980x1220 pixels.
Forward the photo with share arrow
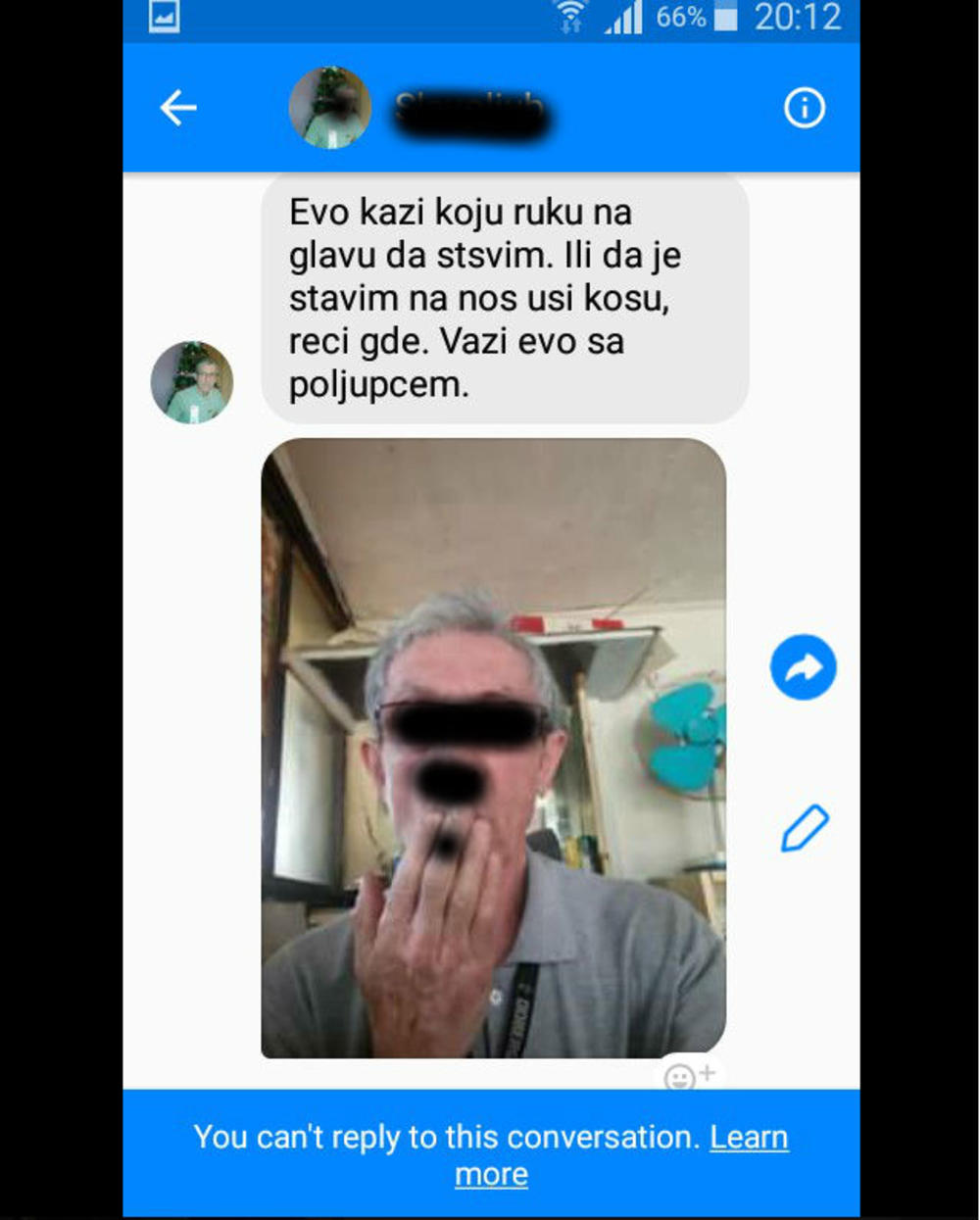803,667
